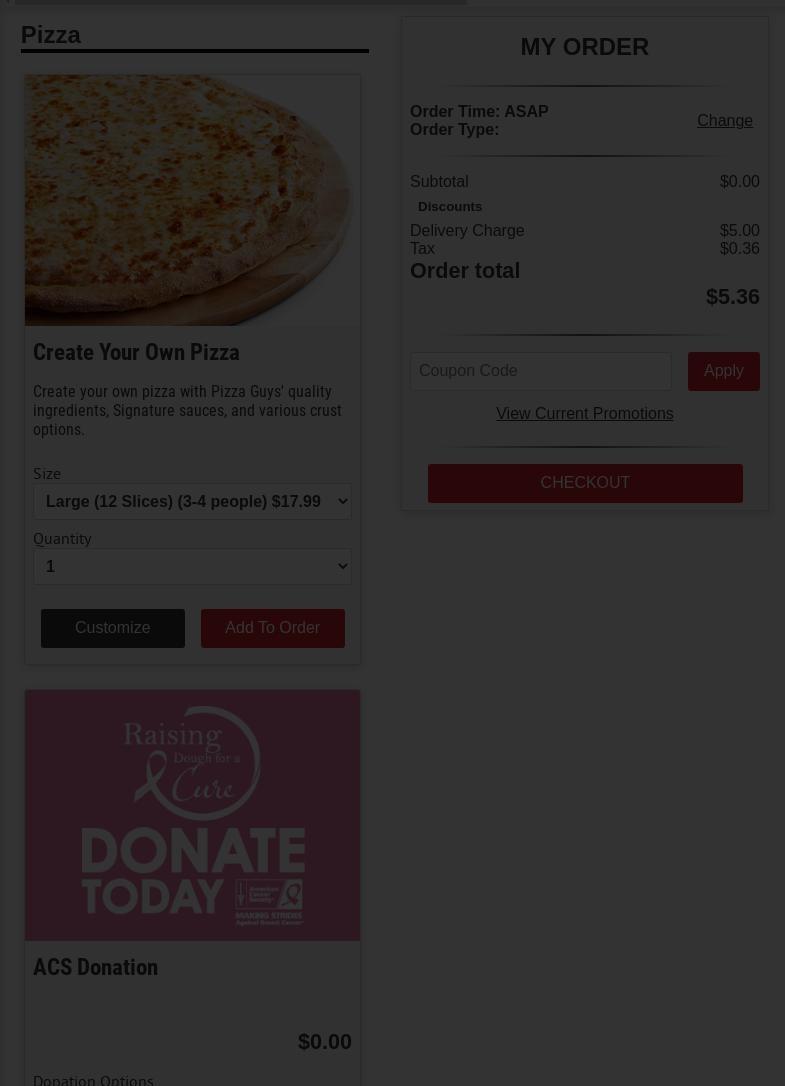Viewport: 785px width, 1086px height.
Task: Customize the Create Your Own Pizza
Action: pos(112,628)
